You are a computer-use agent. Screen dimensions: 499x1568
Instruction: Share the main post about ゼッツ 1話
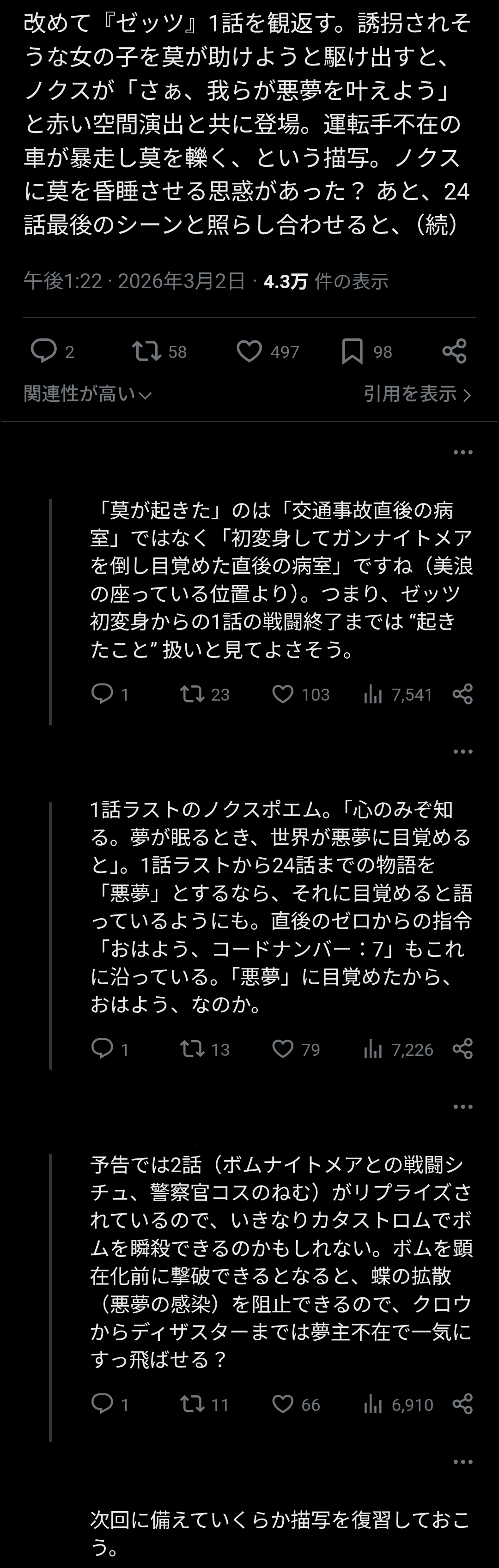click(455, 351)
